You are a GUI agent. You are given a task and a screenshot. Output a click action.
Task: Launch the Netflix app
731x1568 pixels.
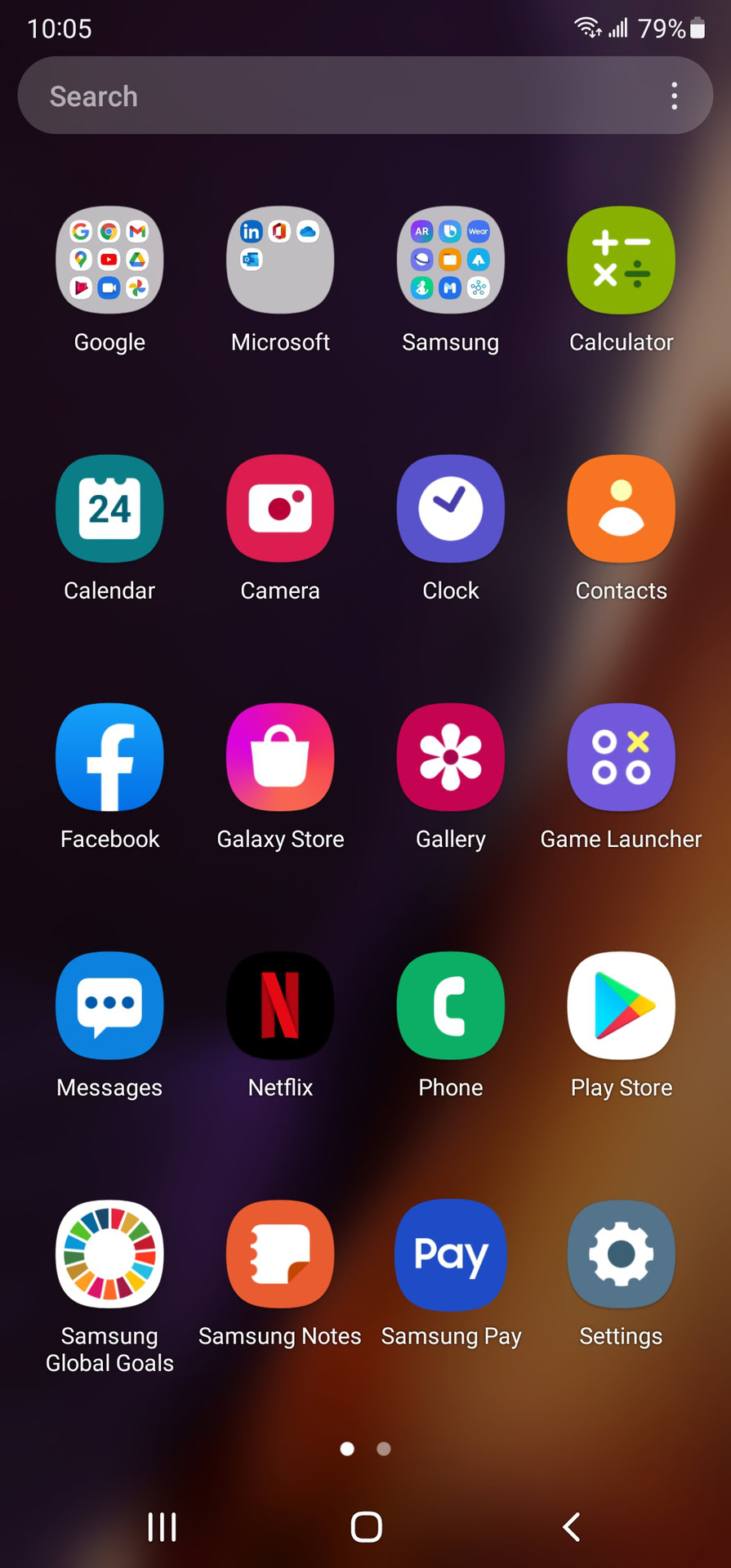pos(280,1005)
